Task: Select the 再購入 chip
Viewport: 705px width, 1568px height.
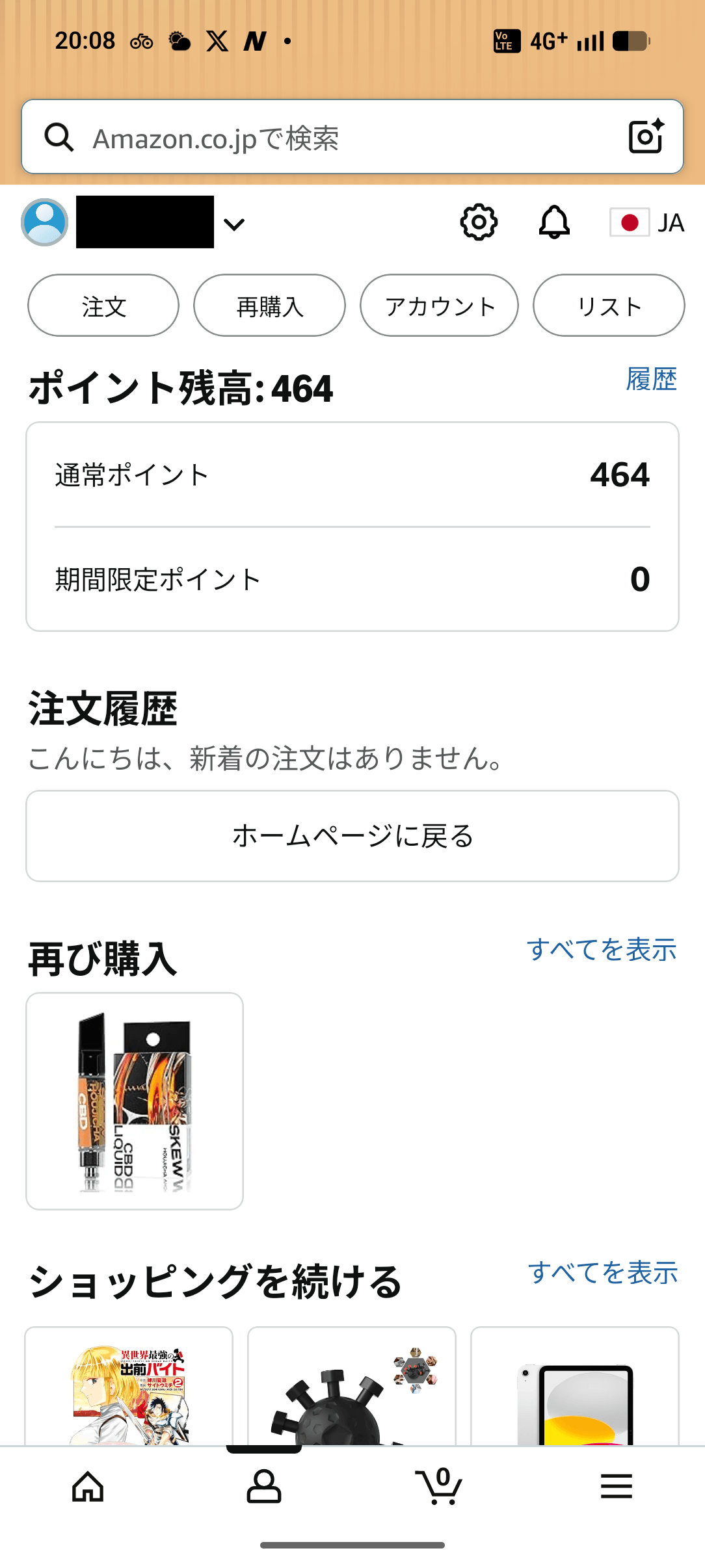Action: pos(269,306)
